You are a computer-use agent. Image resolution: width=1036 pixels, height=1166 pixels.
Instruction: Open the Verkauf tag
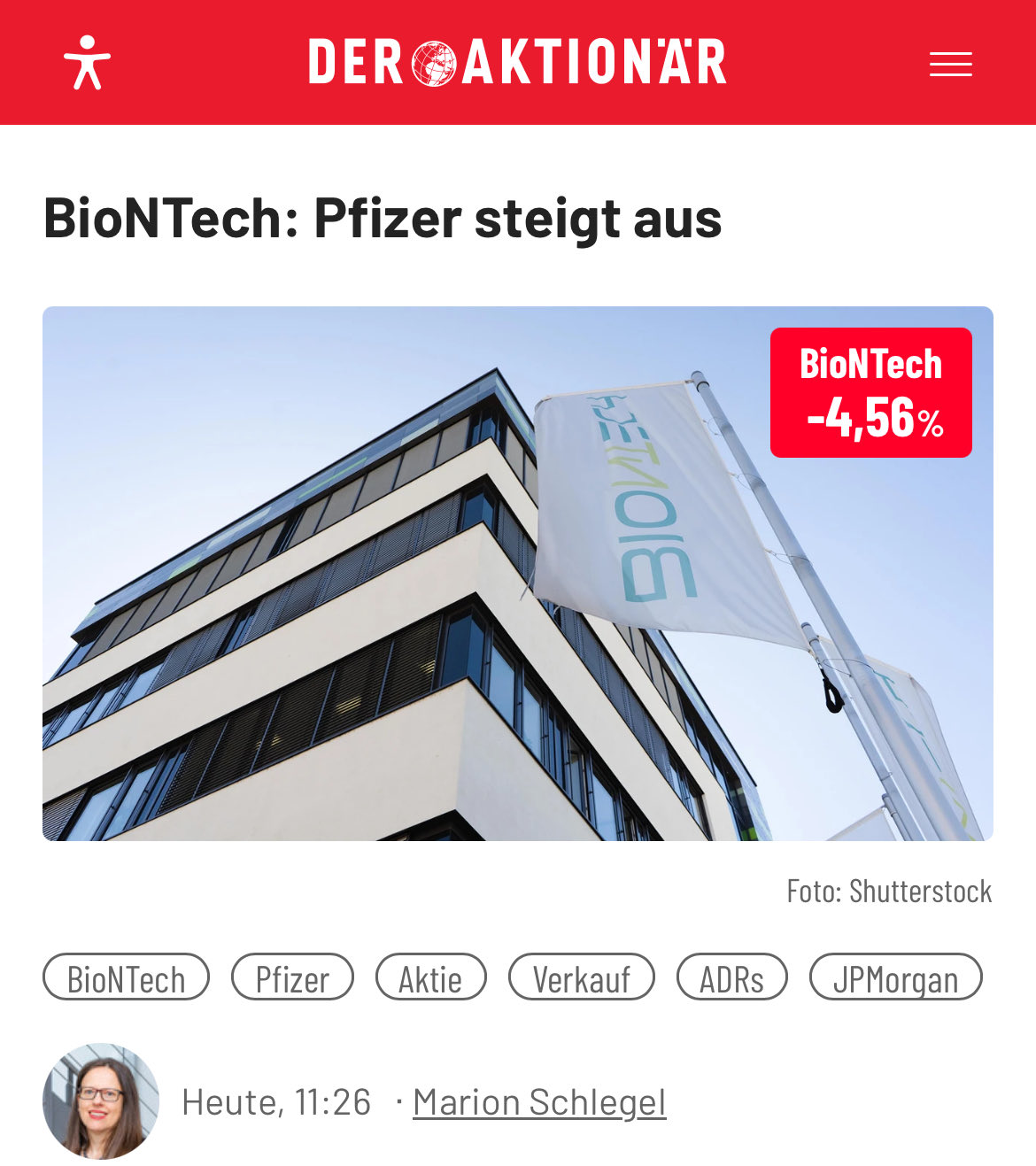pos(581,977)
